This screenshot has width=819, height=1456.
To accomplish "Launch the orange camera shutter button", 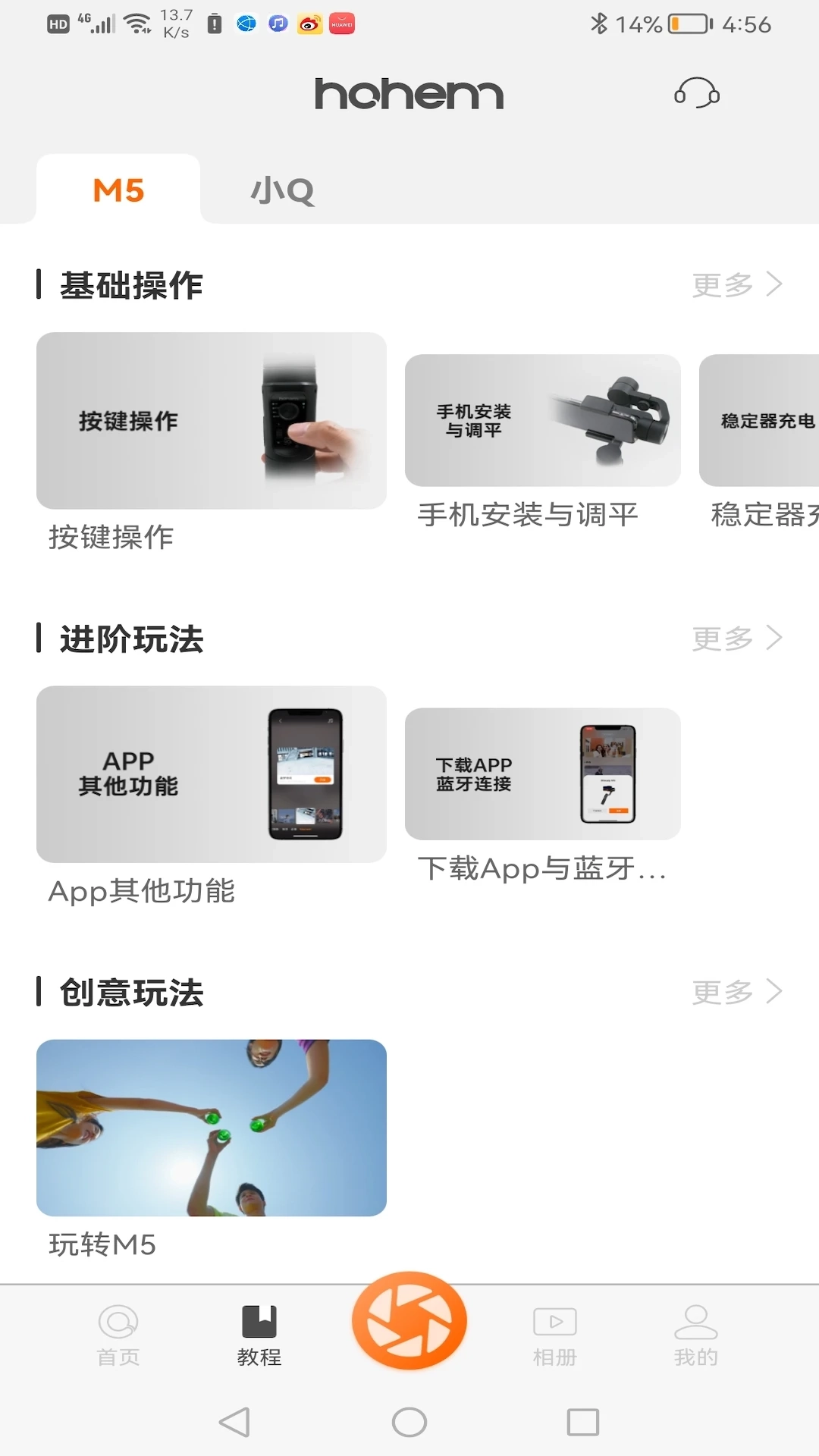I will tap(409, 1320).
